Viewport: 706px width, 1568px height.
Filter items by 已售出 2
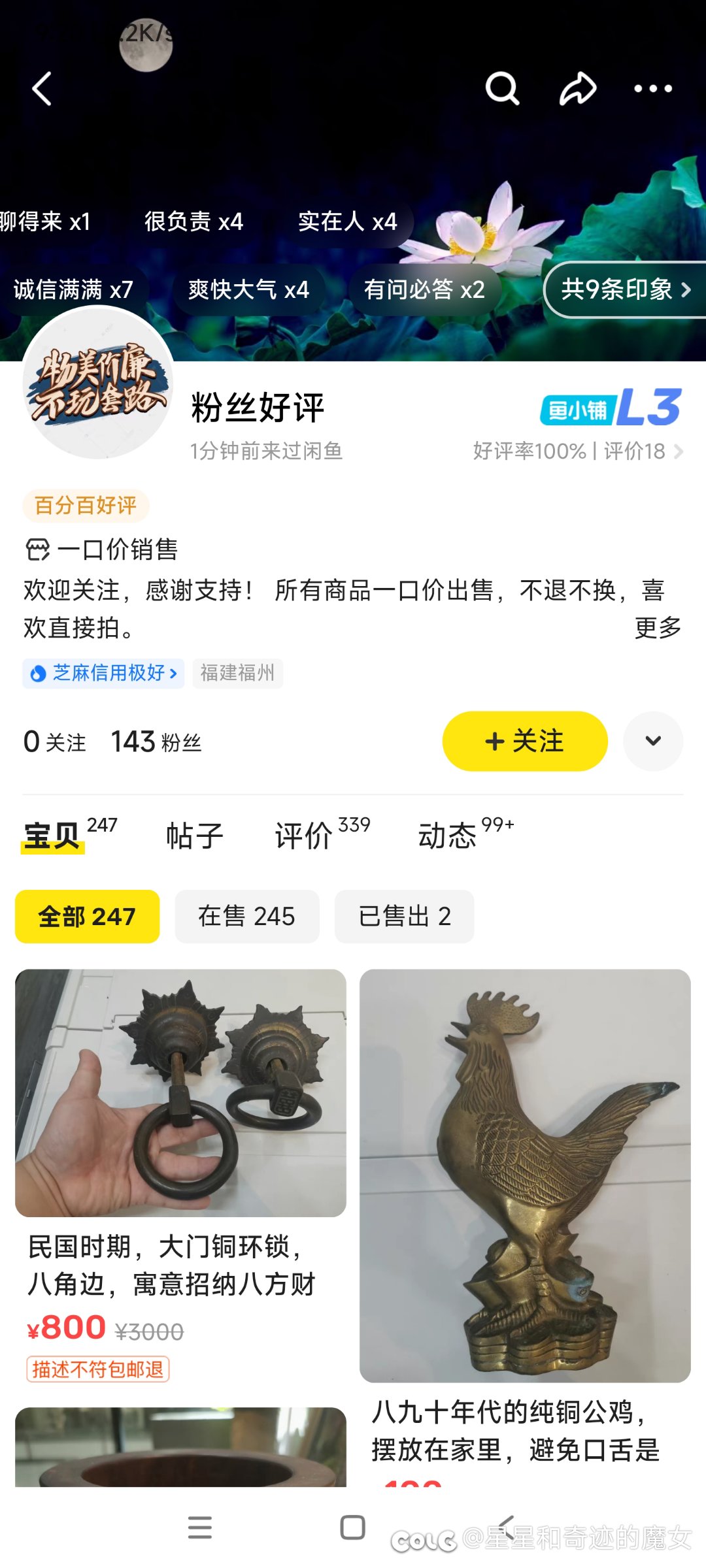405,917
